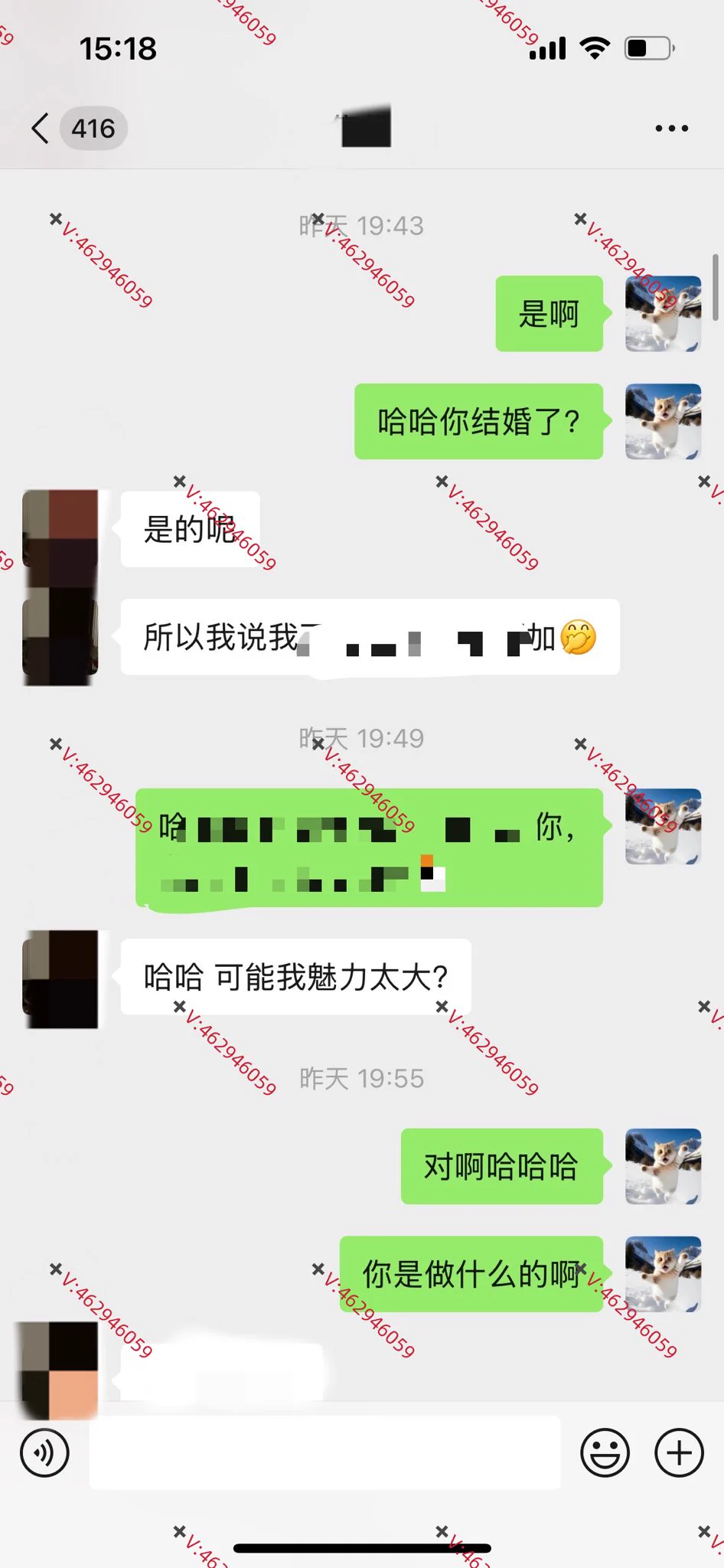Open the three-dot chat info menu
Screen dimensions: 724x1568
pyautogui.click(x=671, y=129)
